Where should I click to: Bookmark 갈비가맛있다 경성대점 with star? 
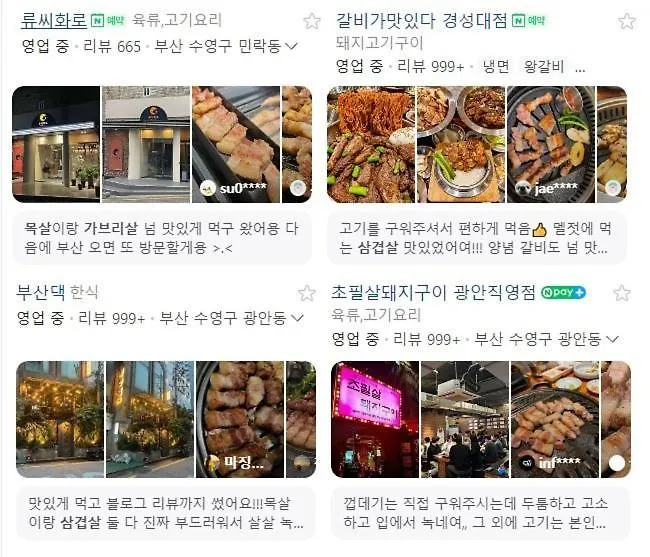tap(627, 21)
